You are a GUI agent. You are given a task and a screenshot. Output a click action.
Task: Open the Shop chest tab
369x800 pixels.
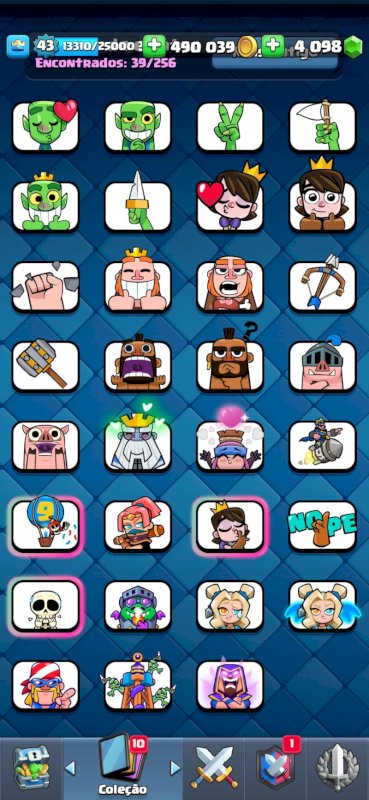31,767
